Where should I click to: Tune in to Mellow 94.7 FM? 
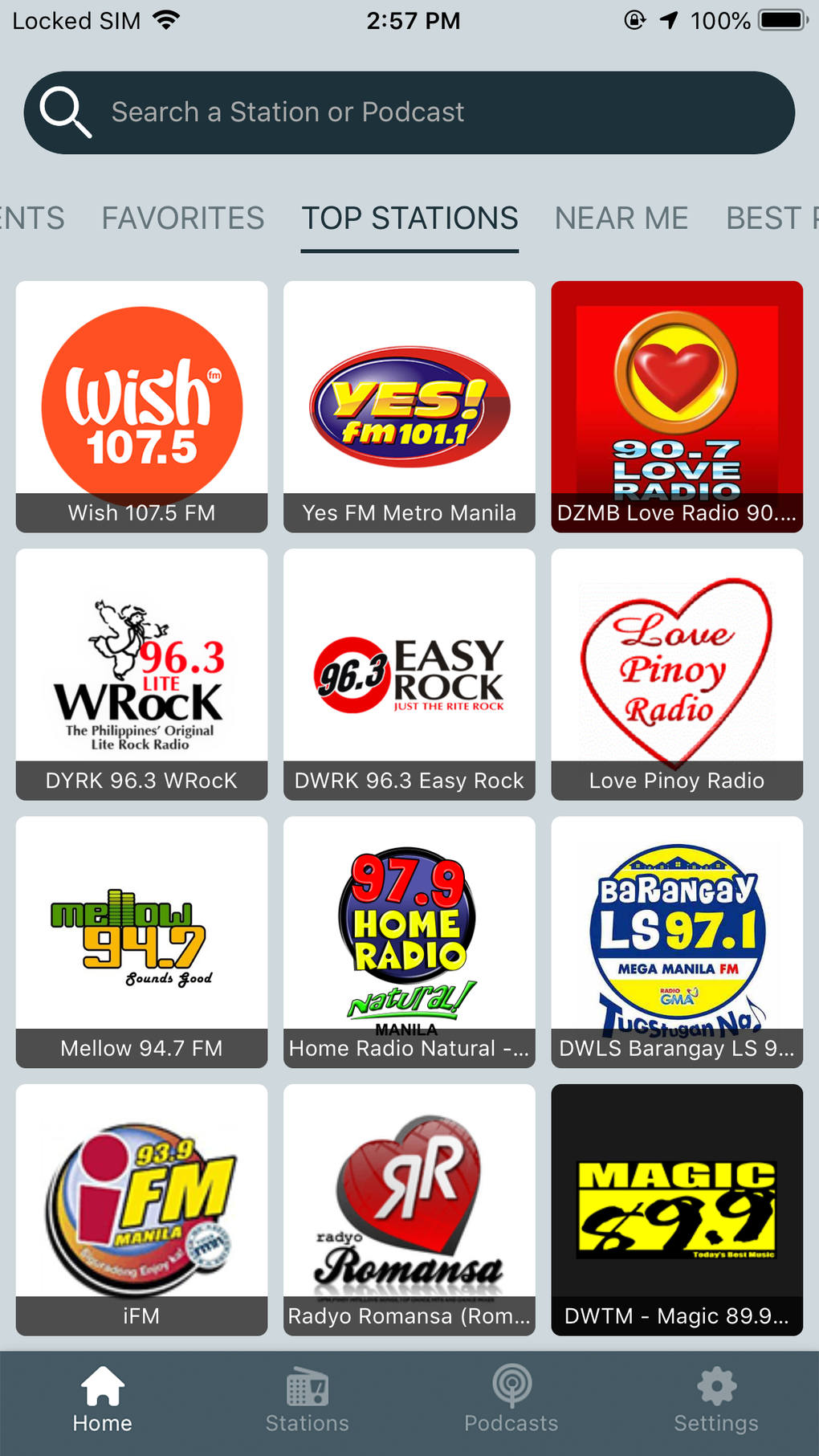click(141, 942)
